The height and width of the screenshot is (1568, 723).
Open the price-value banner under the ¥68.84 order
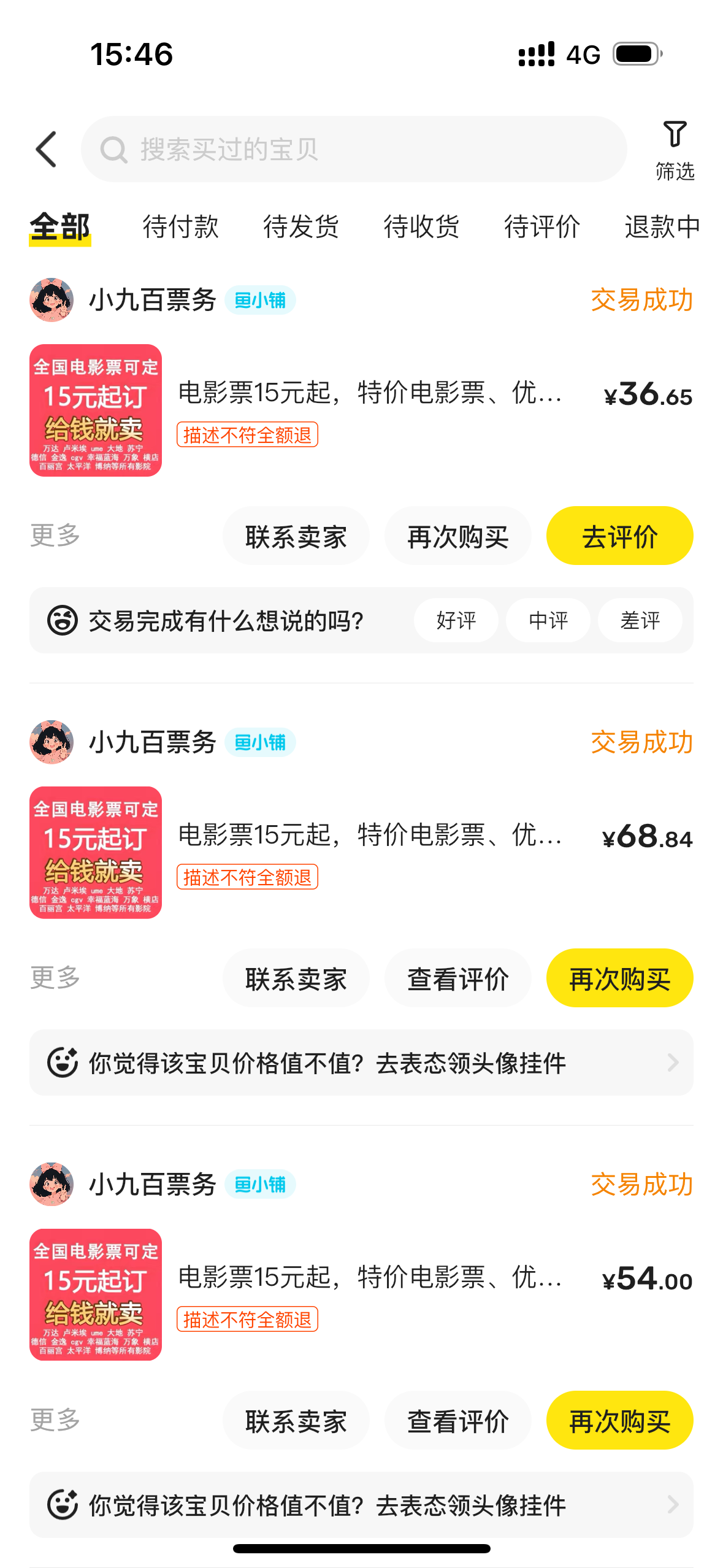(x=361, y=1063)
